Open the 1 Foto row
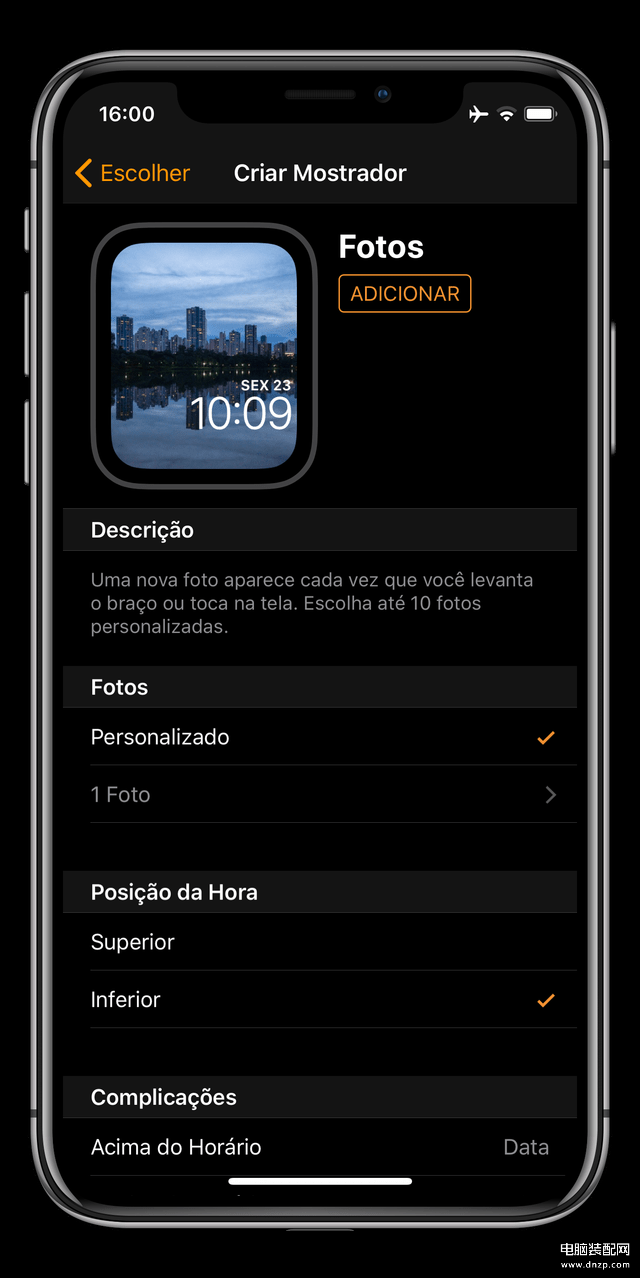The image size is (640, 1278). pyautogui.click(x=319, y=795)
